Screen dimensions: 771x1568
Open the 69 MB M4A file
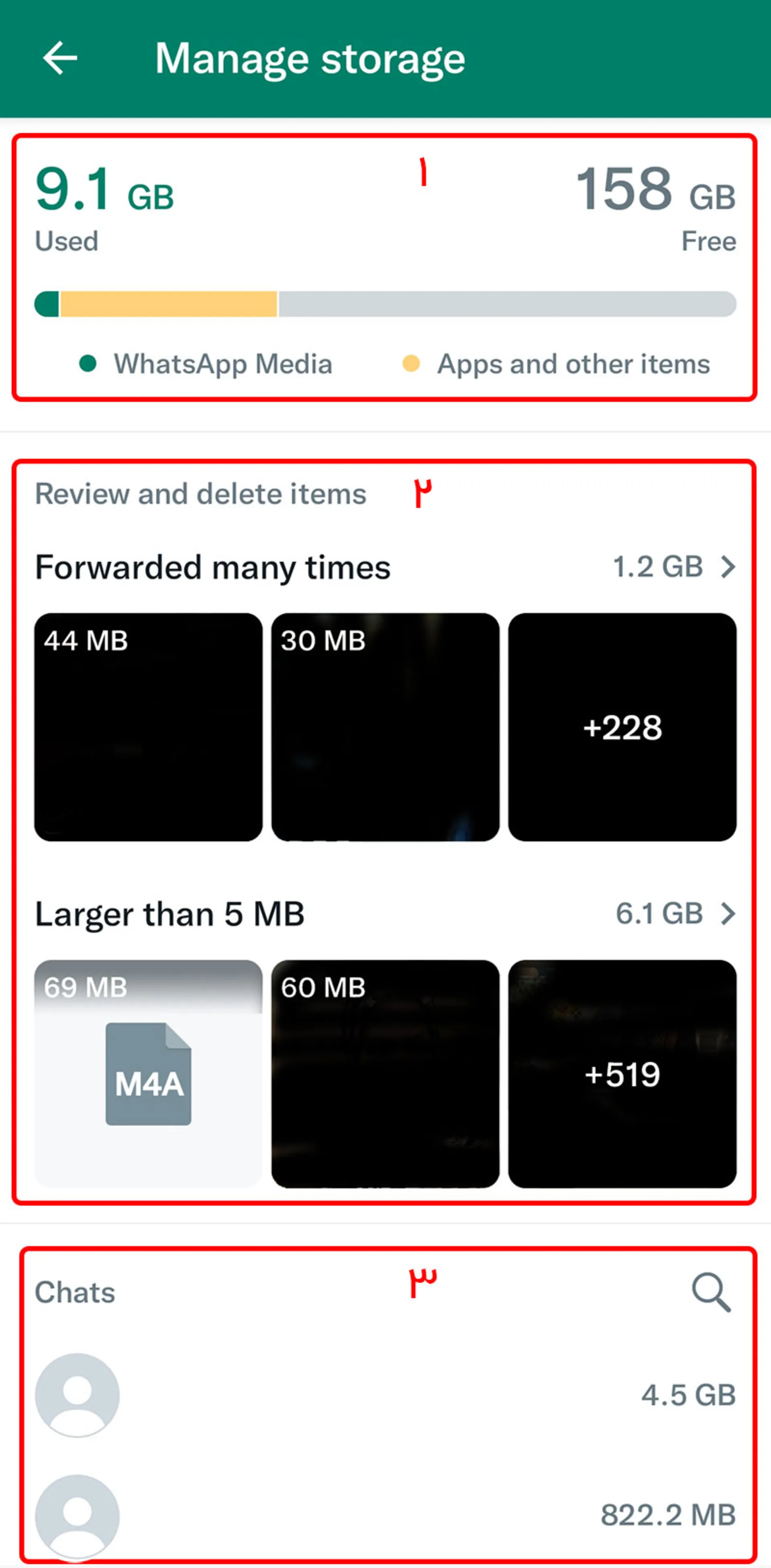(148, 1074)
